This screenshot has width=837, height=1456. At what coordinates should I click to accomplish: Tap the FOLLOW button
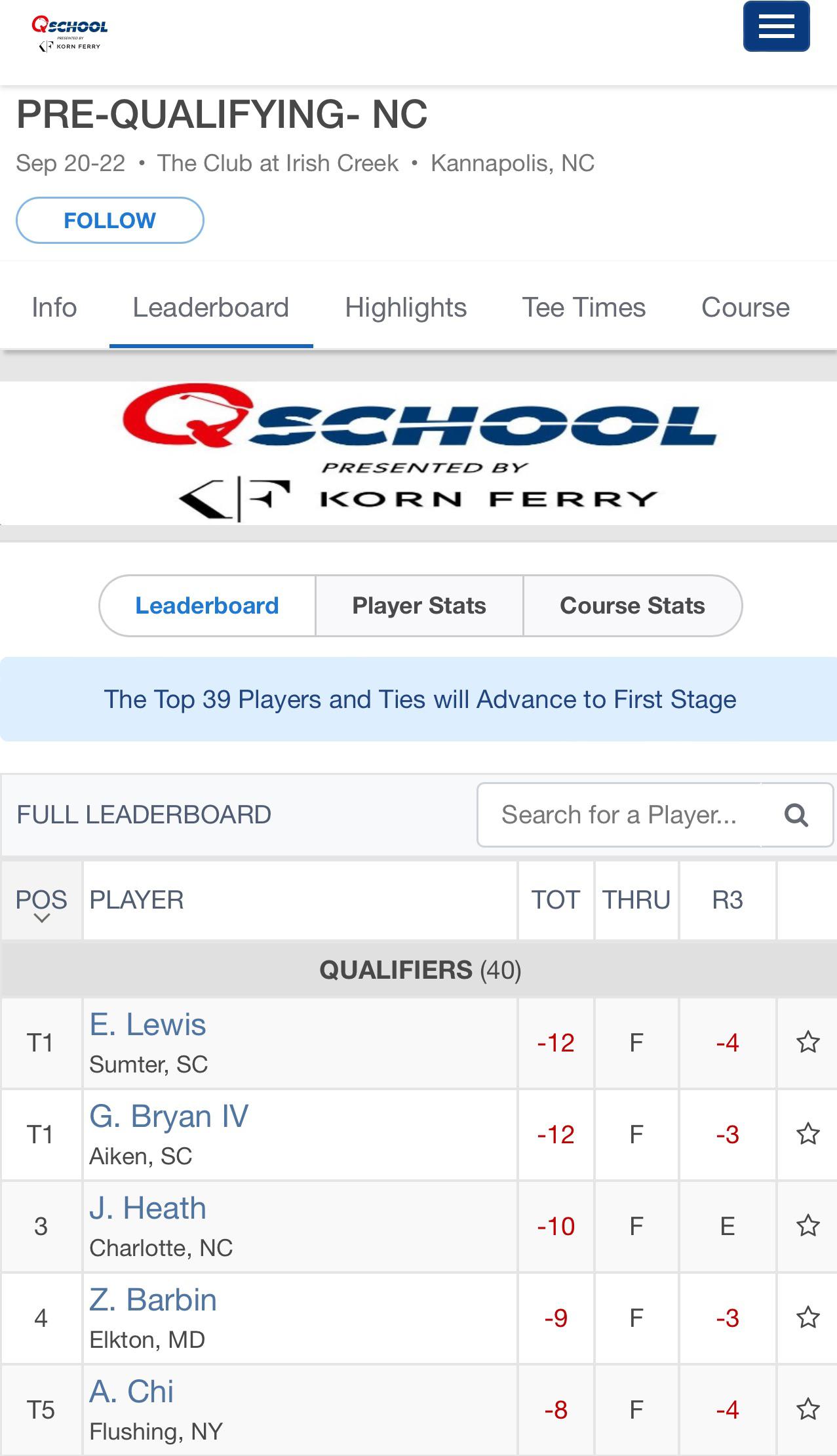tap(109, 220)
